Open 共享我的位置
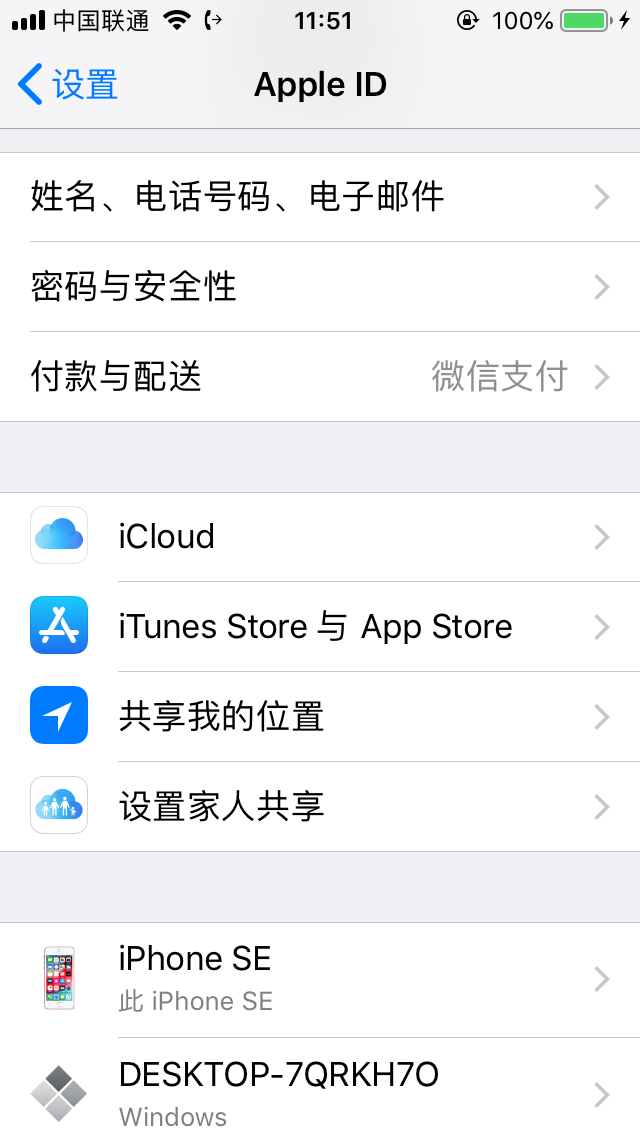Image resolution: width=640 pixels, height=1136 pixels. click(320, 717)
